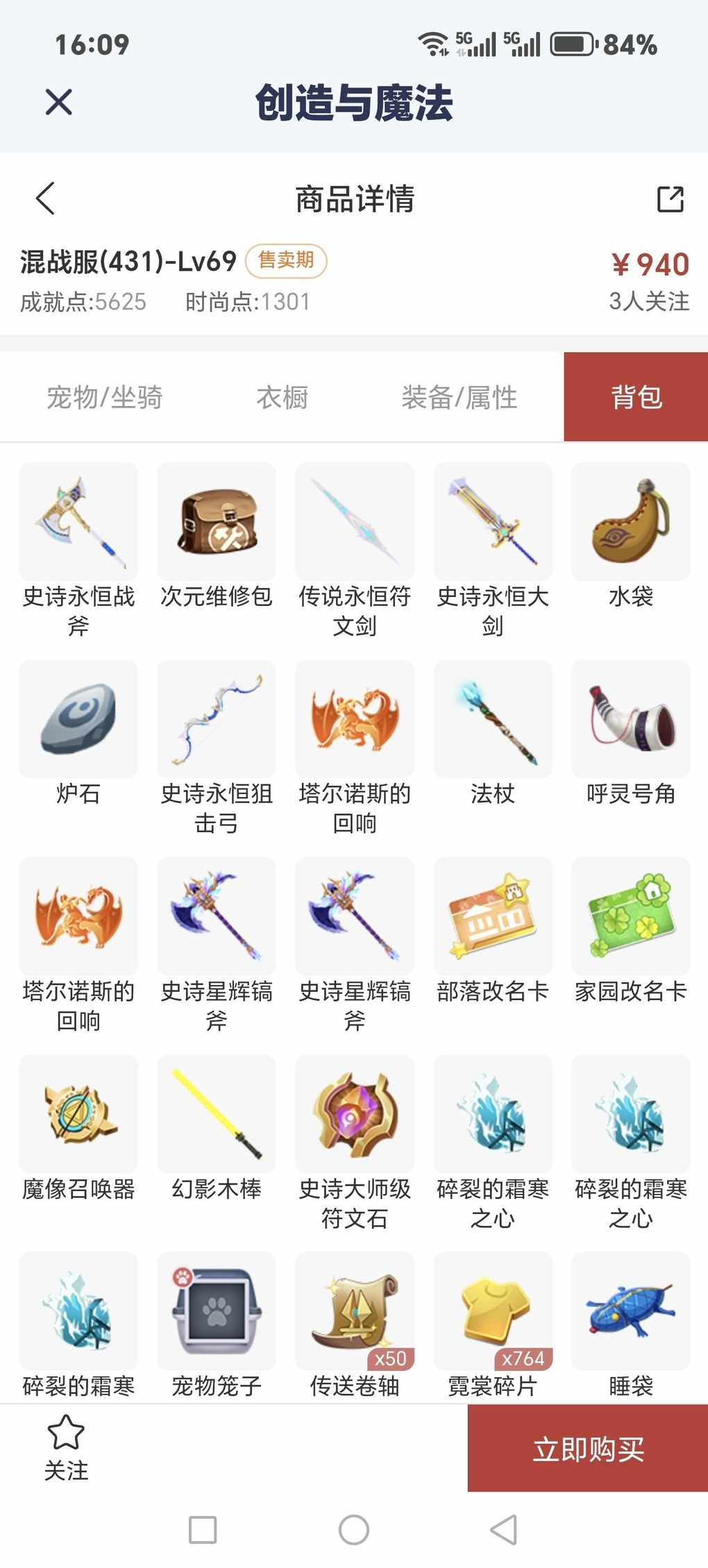The height and width of the screenshot is (1568, 708).
Task: Open the 部落改名卡 item
Action: coord(493,916)
